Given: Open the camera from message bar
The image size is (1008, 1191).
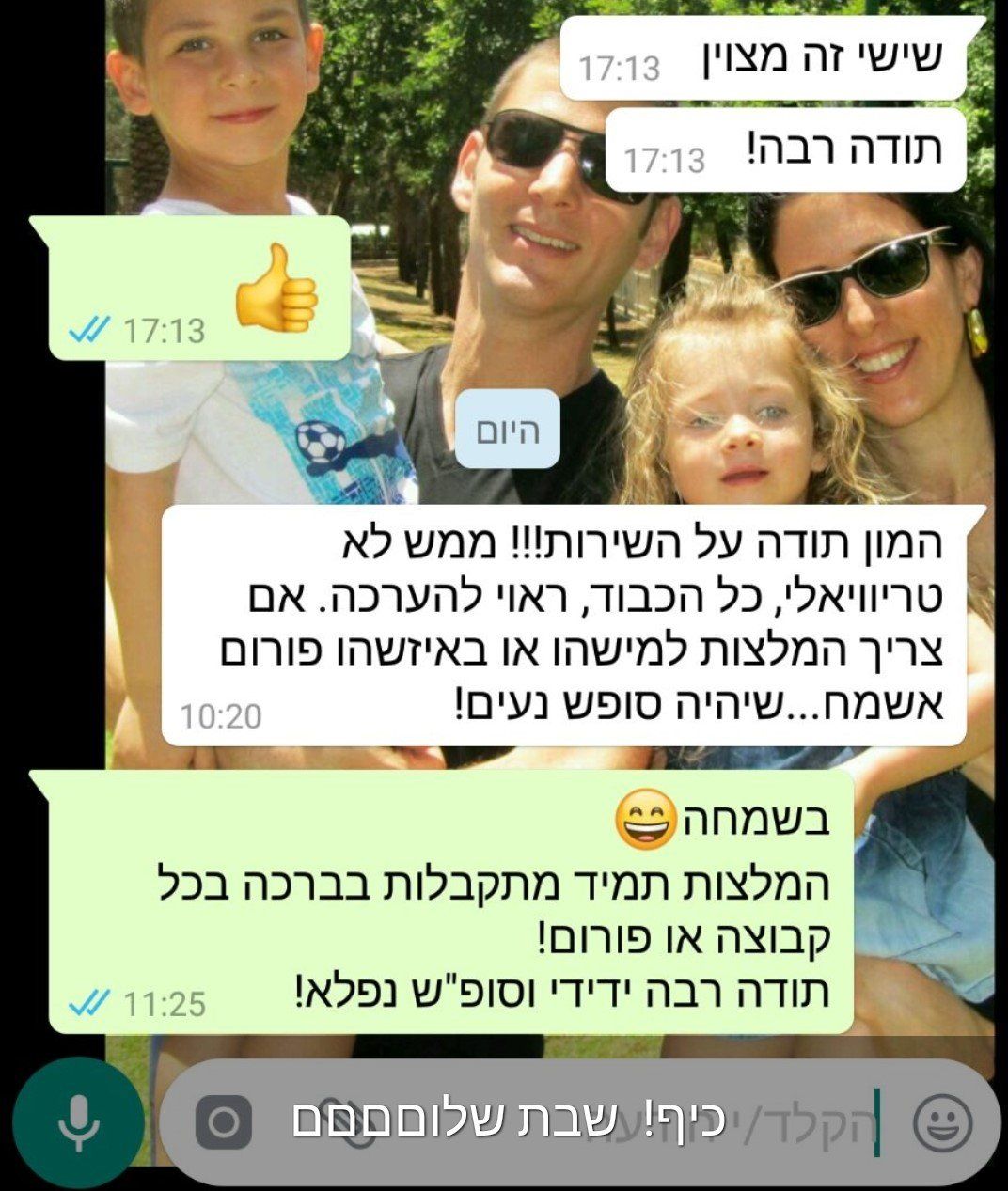Looking at the screenshot, I should coord(224,1123).
